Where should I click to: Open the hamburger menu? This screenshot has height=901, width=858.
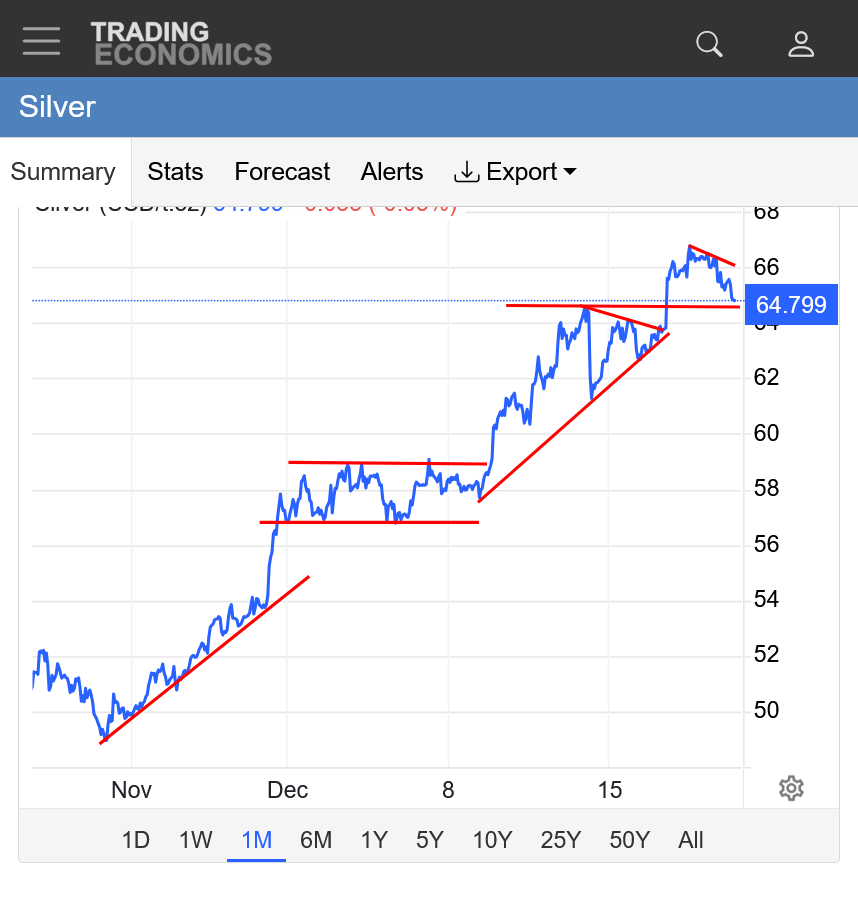click(41, 41)
